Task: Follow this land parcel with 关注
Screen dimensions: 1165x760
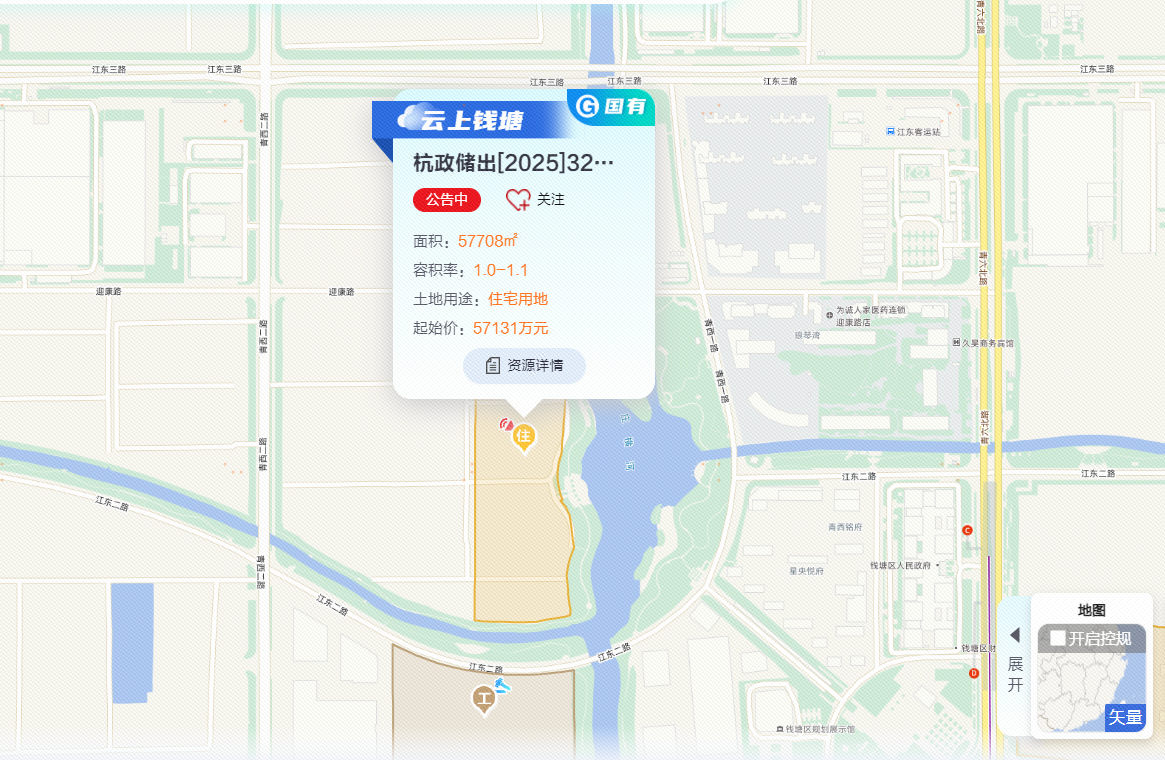Action: pyautogui.click(x=535, y=200)
